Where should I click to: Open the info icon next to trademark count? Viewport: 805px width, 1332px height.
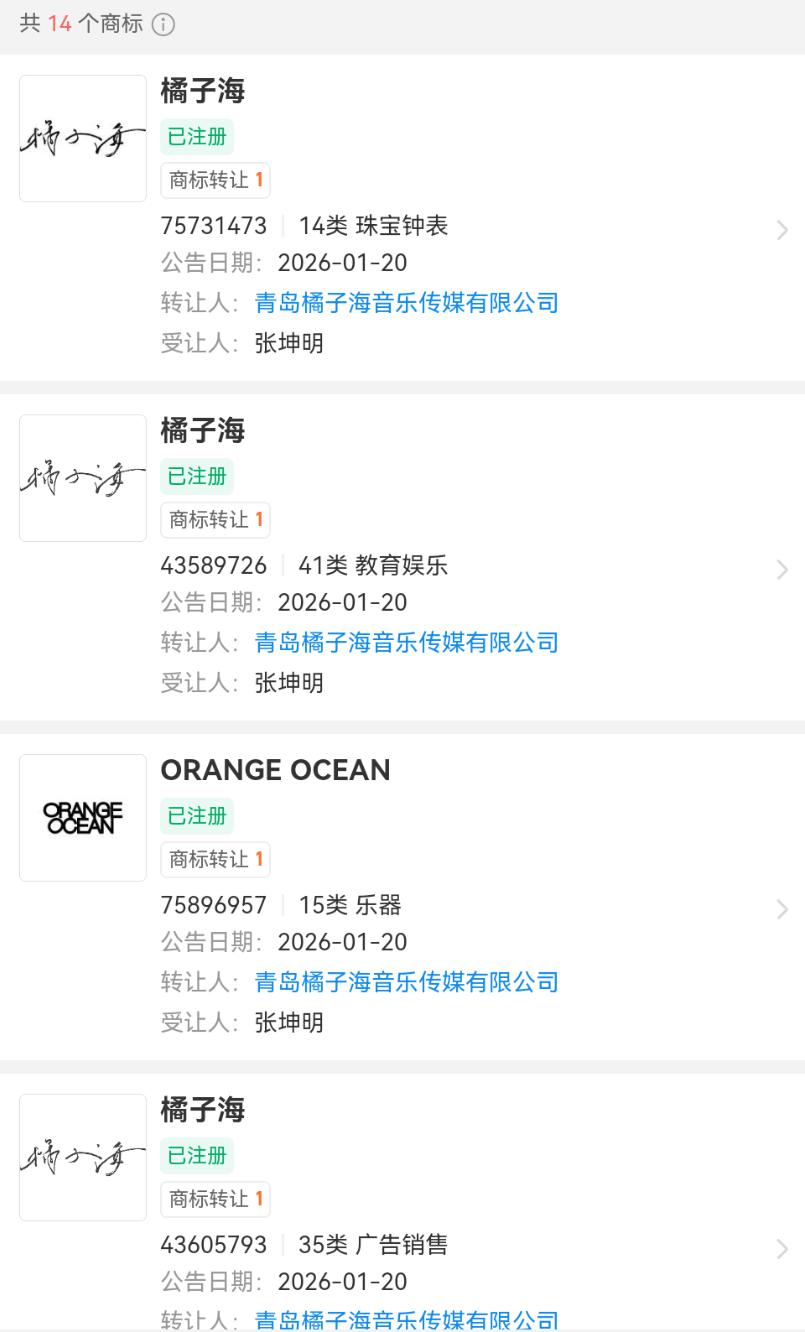(x=163, y=25)
